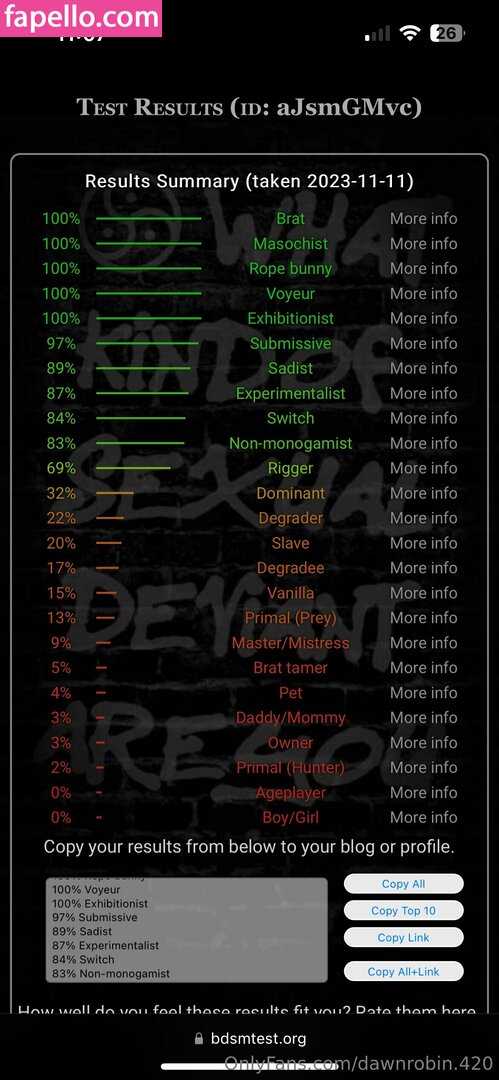Tap the Copy Link button
The width and height of the screenshot is (499, 1080).
[403, 937]
